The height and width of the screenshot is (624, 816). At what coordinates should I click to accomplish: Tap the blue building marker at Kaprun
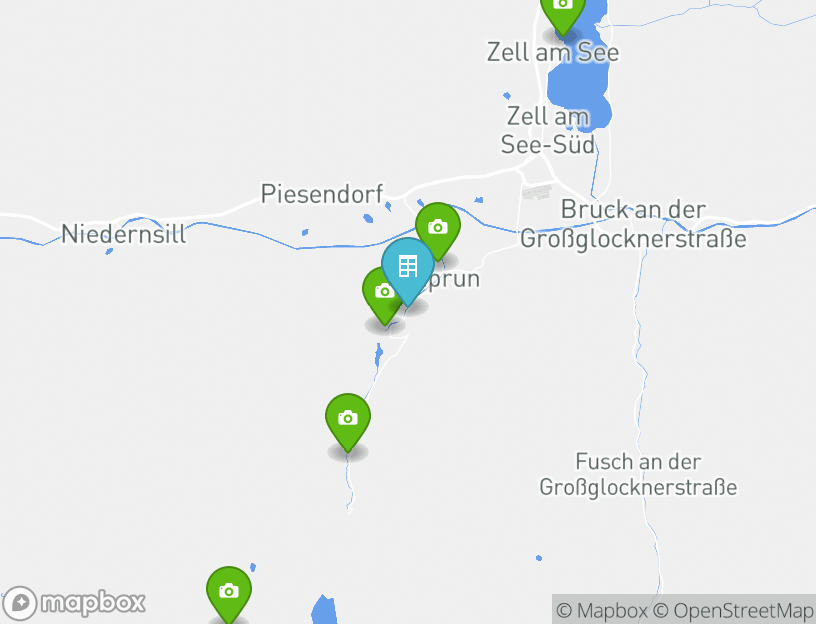pyautogui.click(x=407, y=266)
